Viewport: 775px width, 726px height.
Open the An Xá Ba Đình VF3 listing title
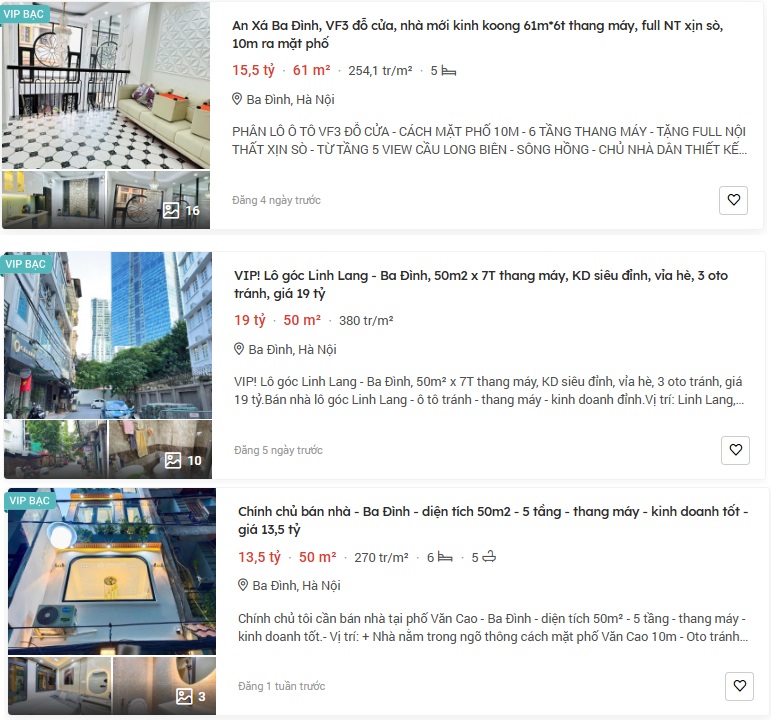click(x=477, y=35)
